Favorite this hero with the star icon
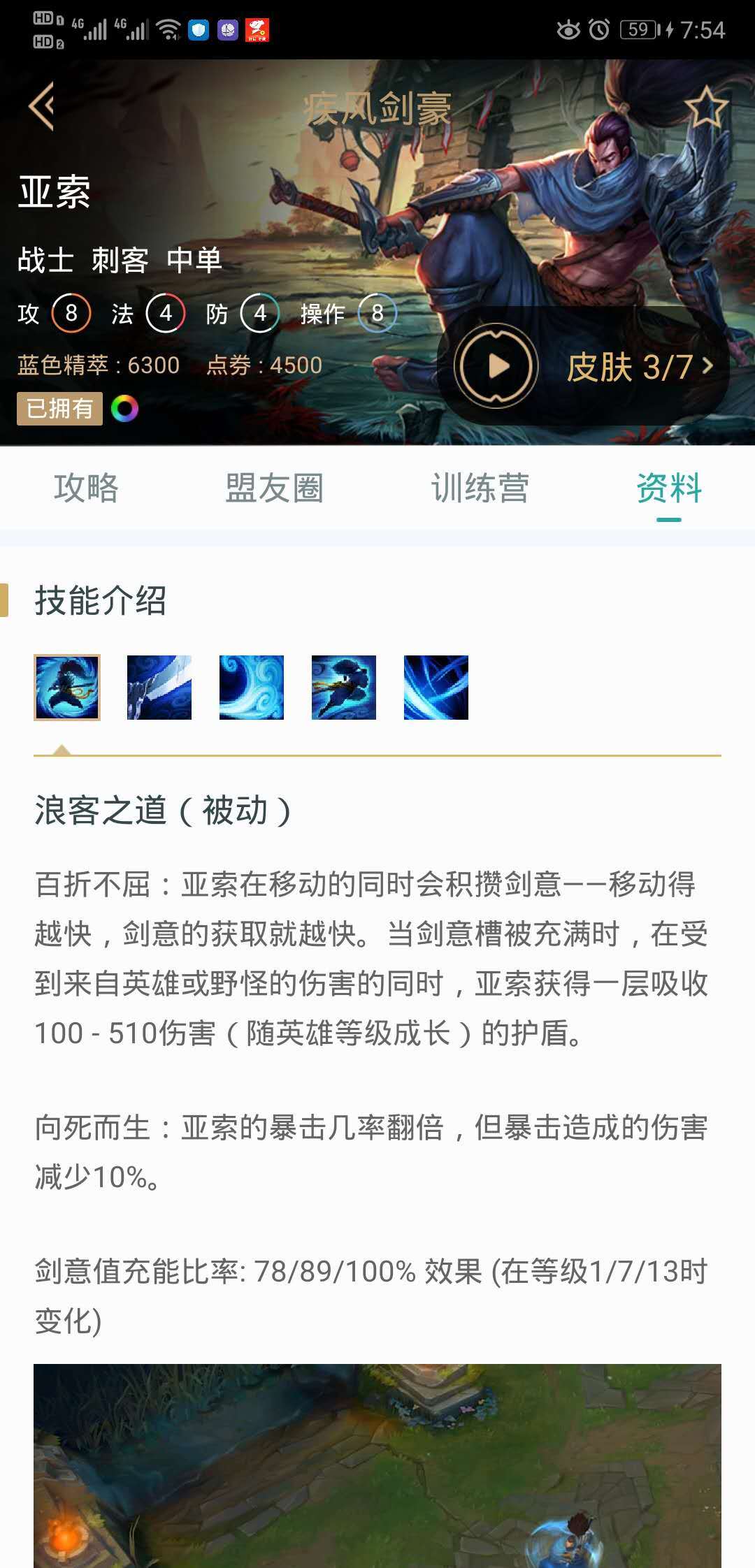 (705, 108)
